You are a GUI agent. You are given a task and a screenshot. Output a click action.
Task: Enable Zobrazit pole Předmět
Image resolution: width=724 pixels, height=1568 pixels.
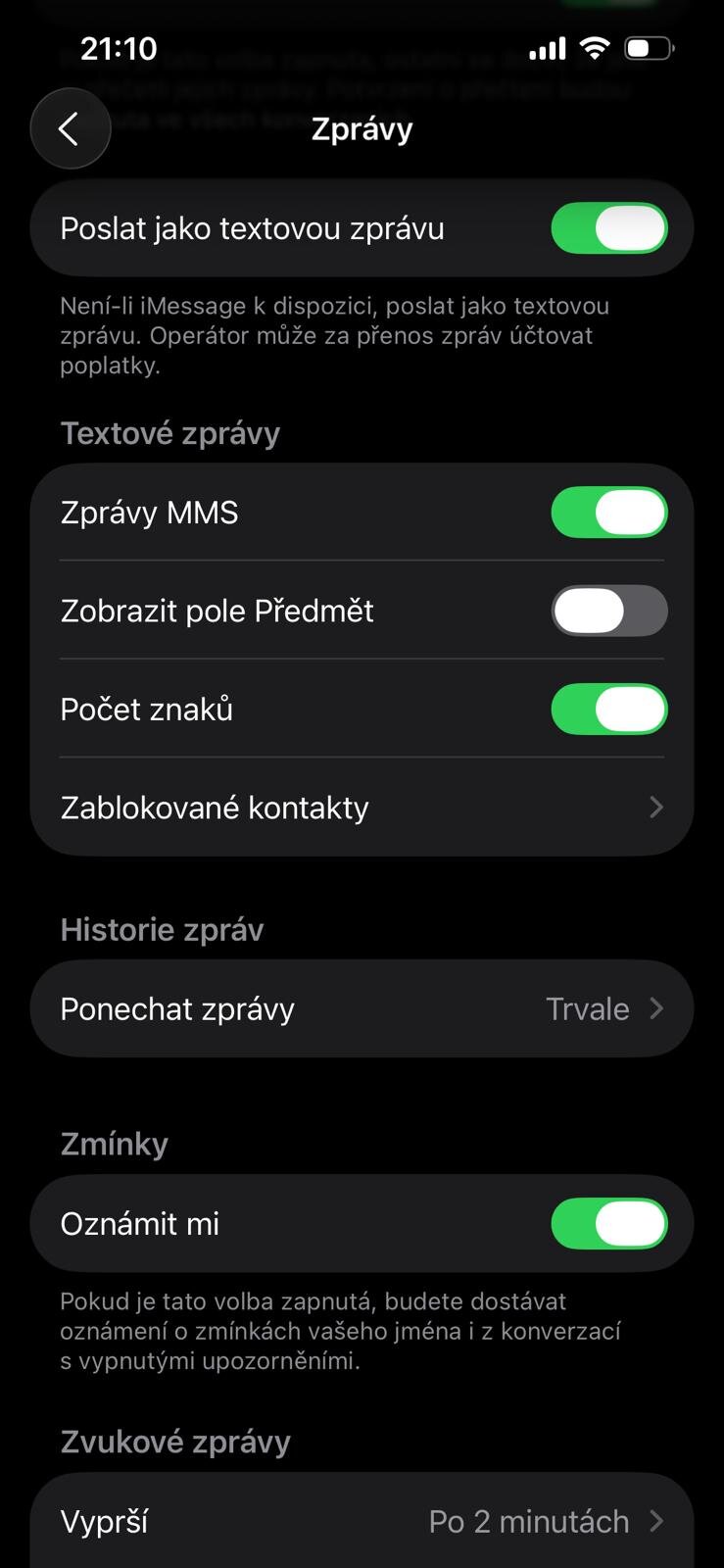(x=609, y=611)
